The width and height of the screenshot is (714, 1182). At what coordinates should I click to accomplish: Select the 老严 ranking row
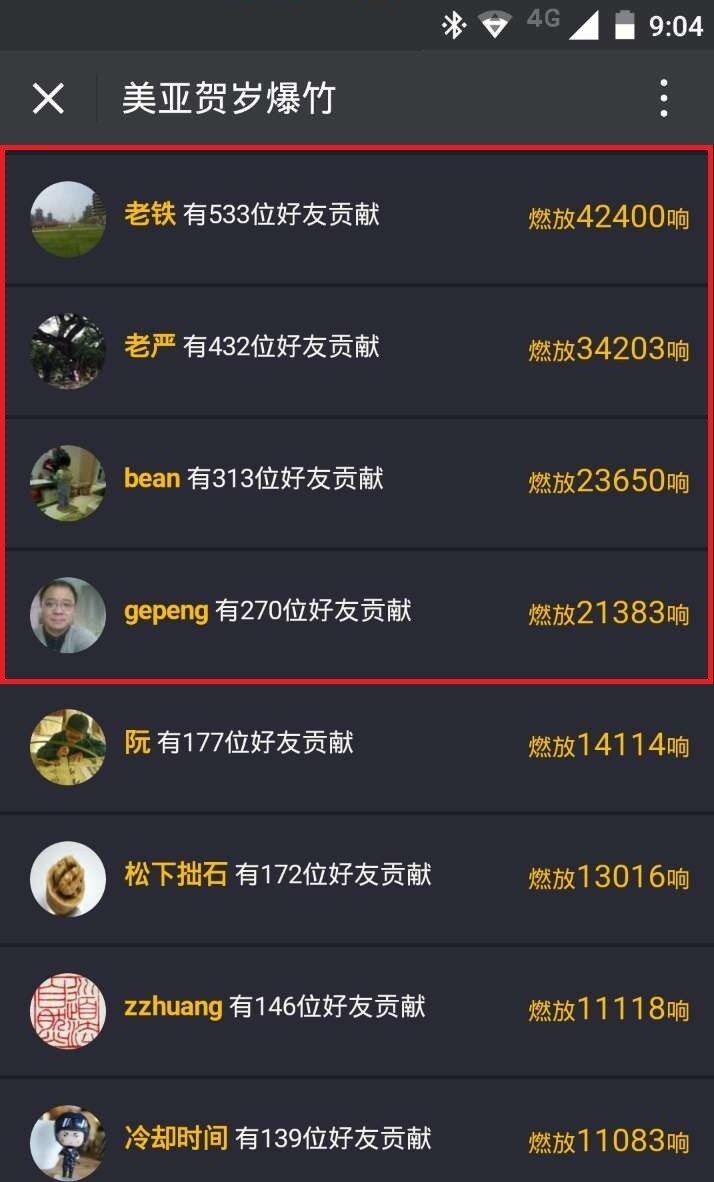tap(357, 349)
